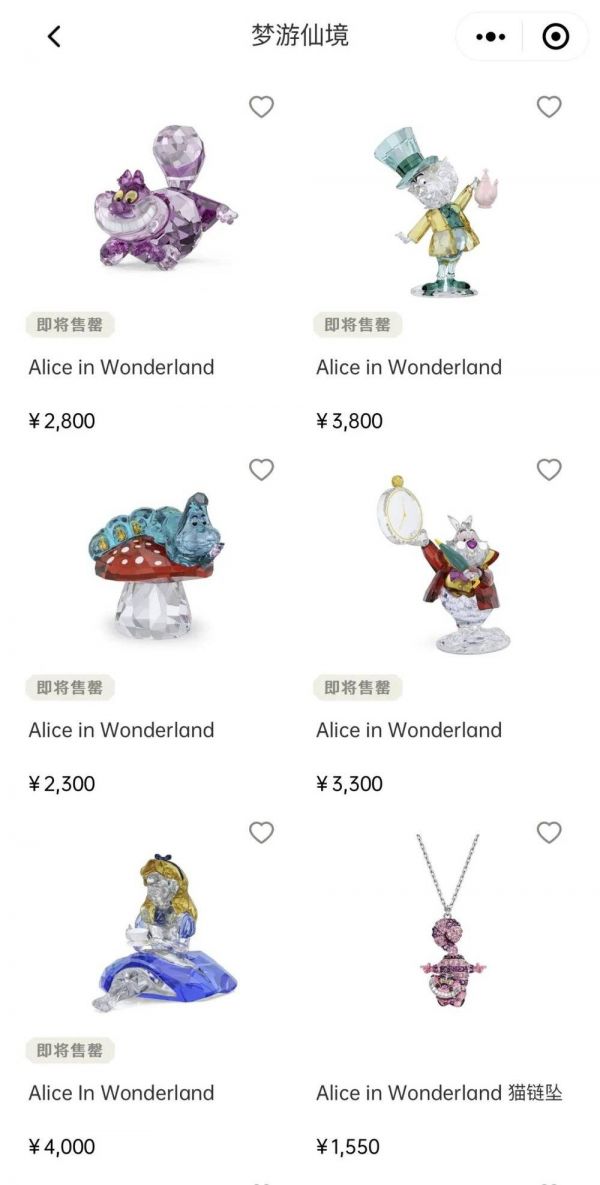Screen dimensions: 600x1185
Task: Close the mini program with the circle button
Action: pos(555,37)
